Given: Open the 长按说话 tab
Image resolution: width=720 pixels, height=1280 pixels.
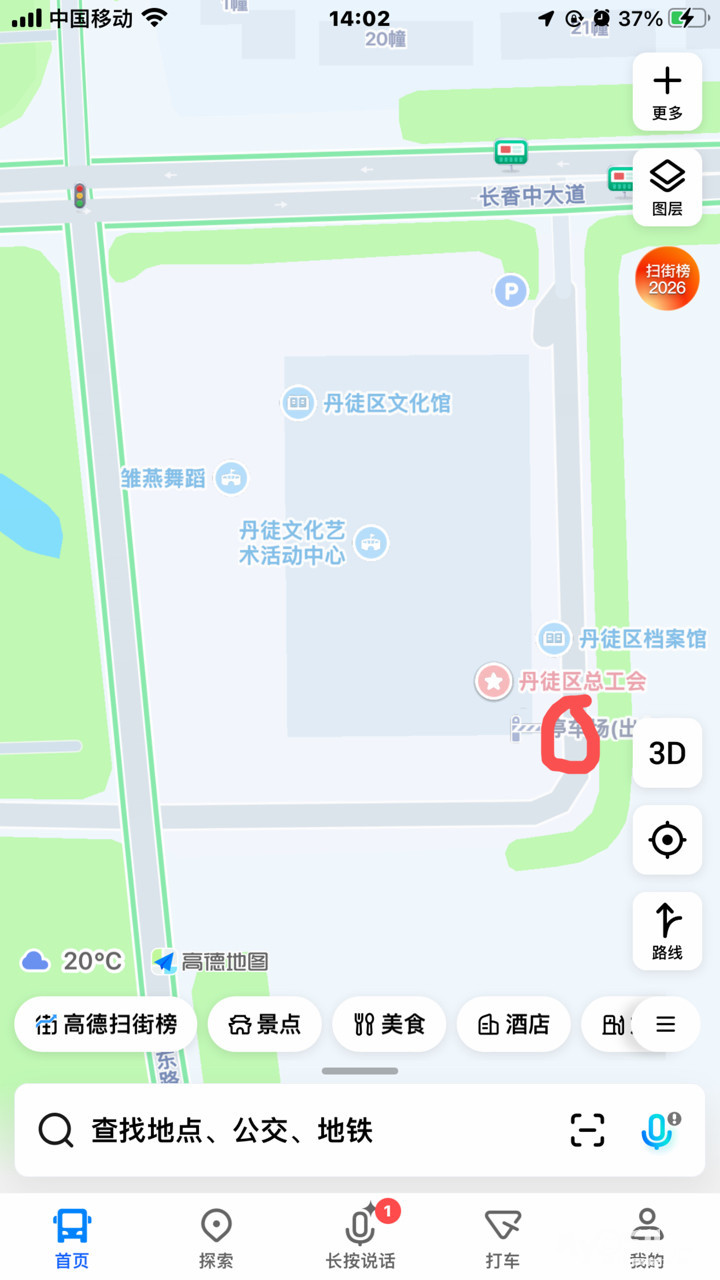Looking at the screenshot, I should click(360, 1237).
